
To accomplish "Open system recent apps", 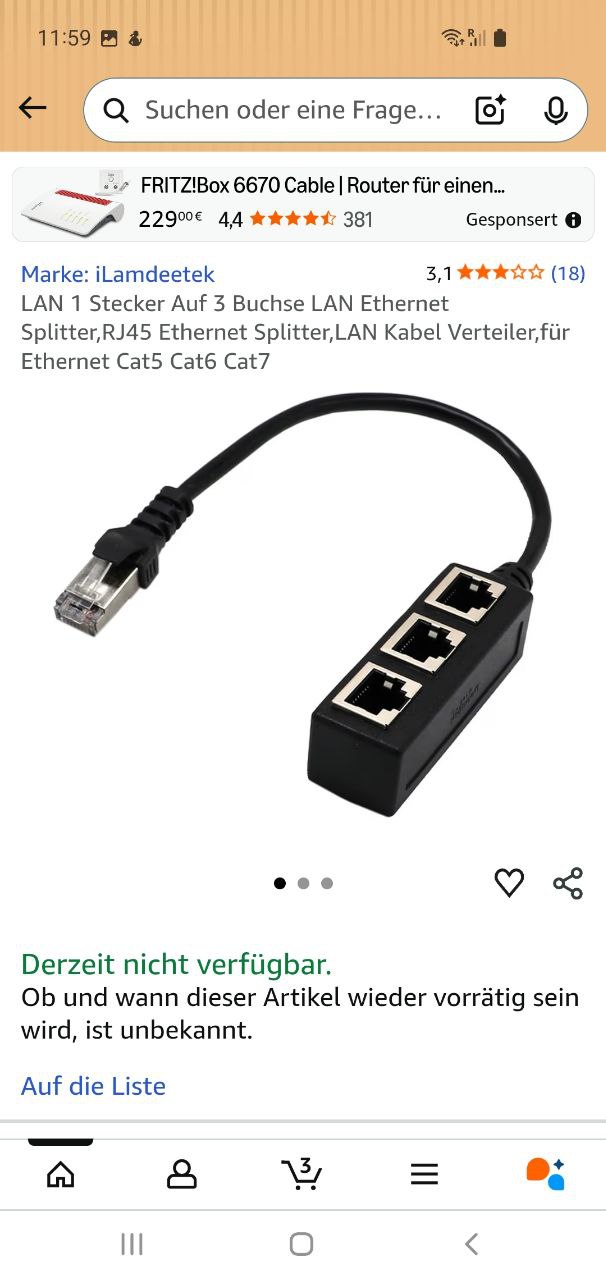I will pyautogui.click(x=132, y=1244).
